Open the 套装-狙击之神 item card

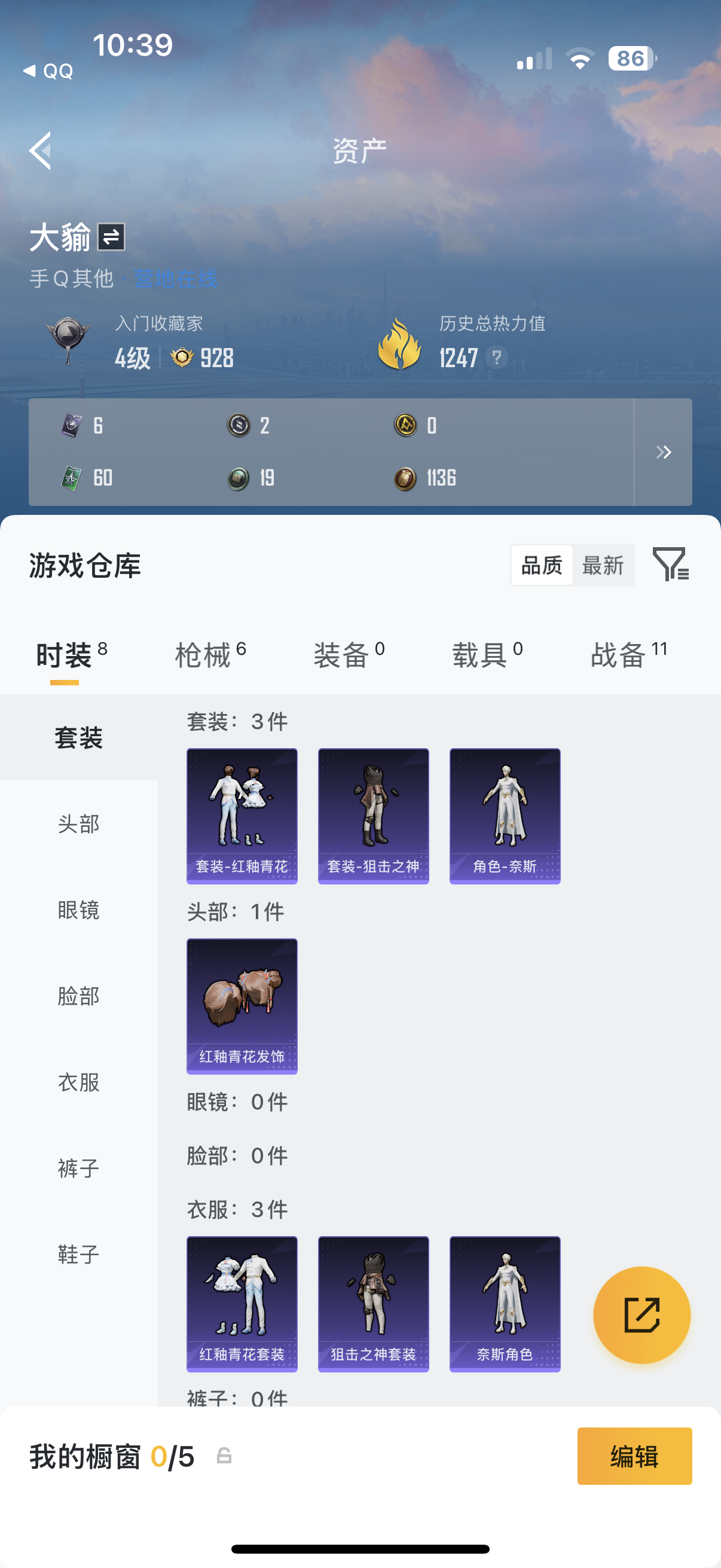[374, 816]
